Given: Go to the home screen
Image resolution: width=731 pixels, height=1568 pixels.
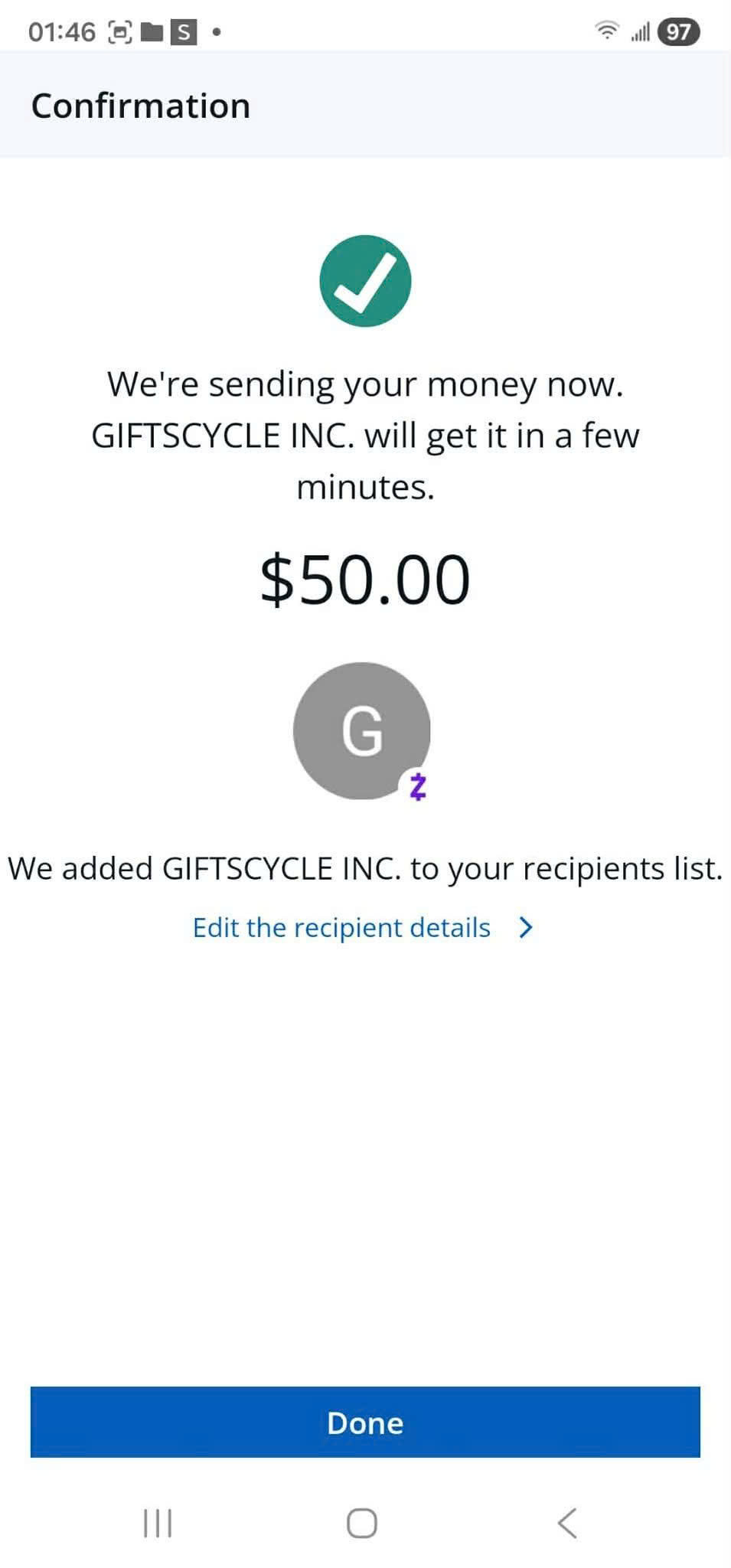Looking at the screenshot, I should tap(362, 1523).
